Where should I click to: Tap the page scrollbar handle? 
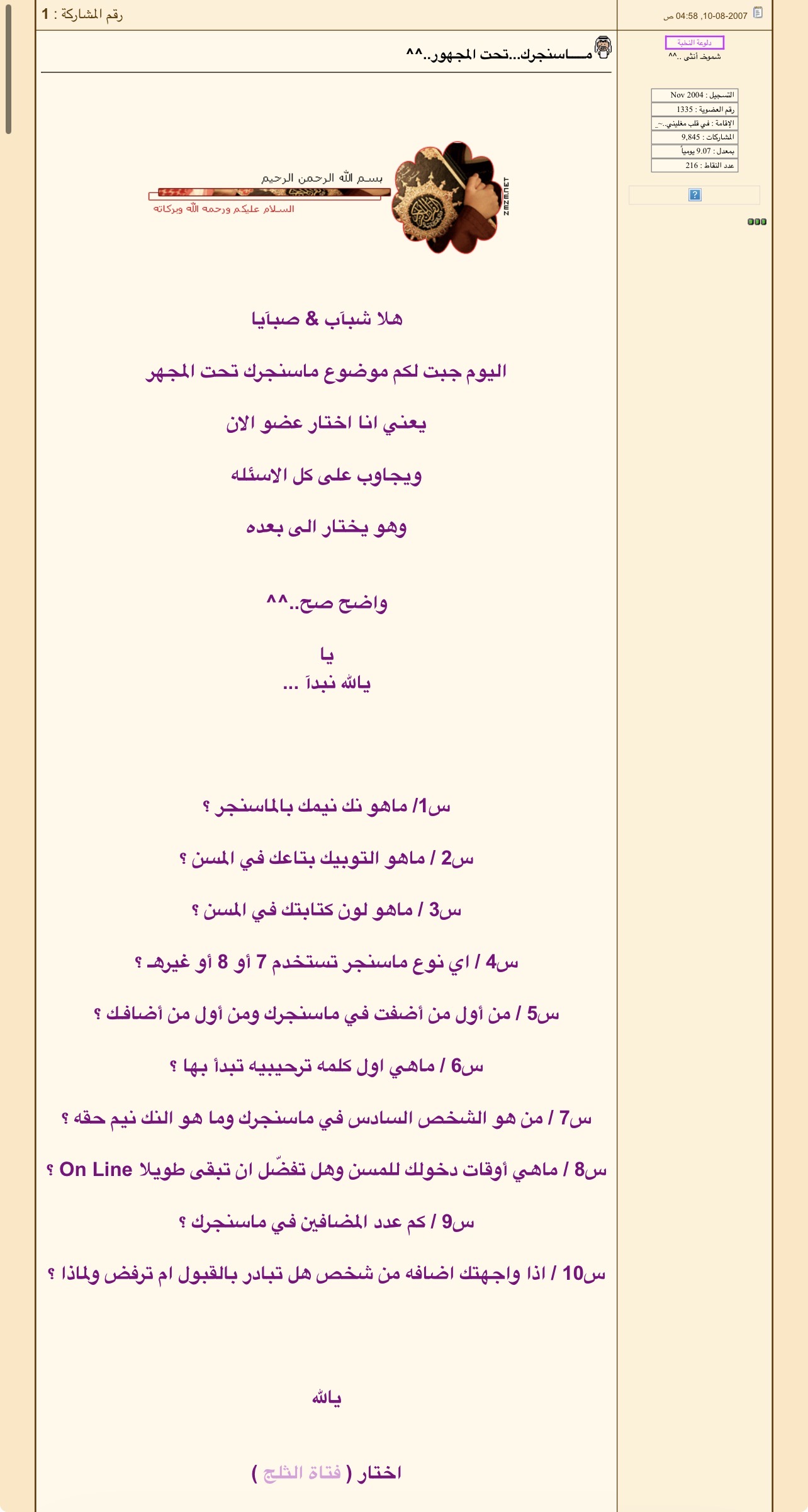[x=8, y=67]
